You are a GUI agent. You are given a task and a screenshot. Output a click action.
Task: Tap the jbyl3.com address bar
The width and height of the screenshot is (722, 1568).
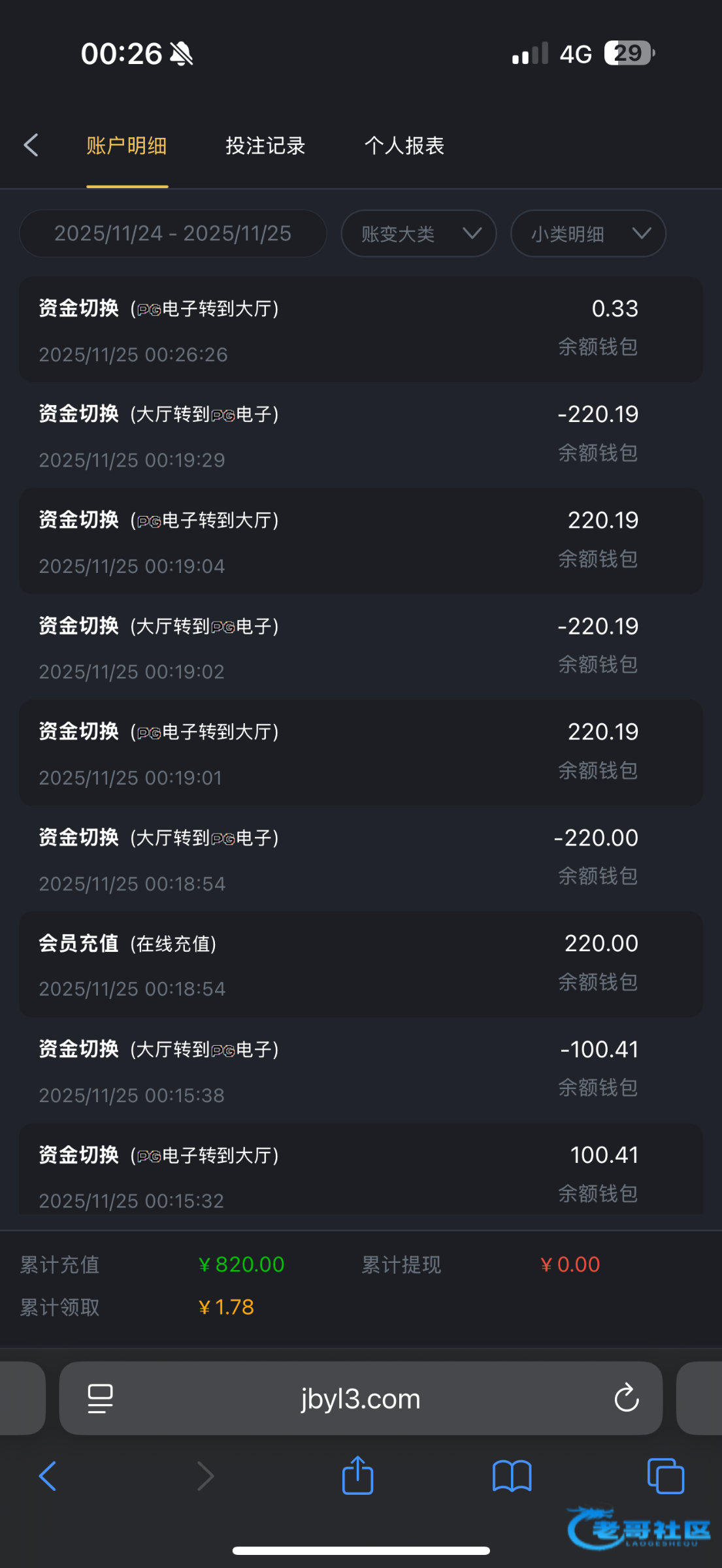pos(361,1398)
